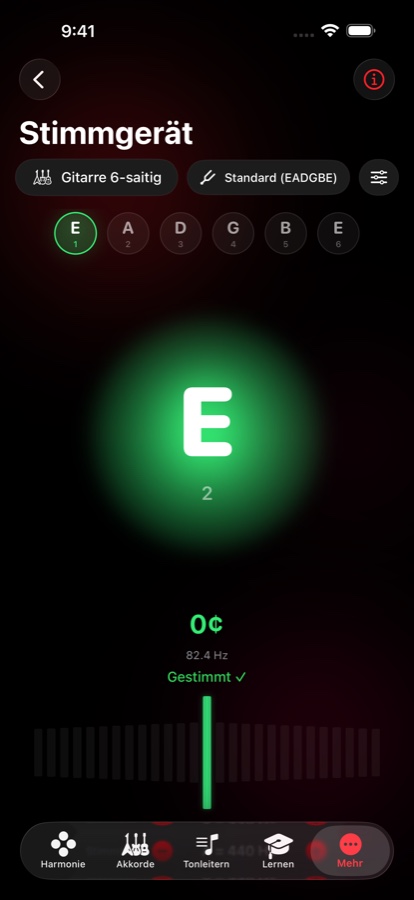Go back with the arrow button
This screenshot has height=900, width=414.
pyautogui.click(x=40, y=80)
